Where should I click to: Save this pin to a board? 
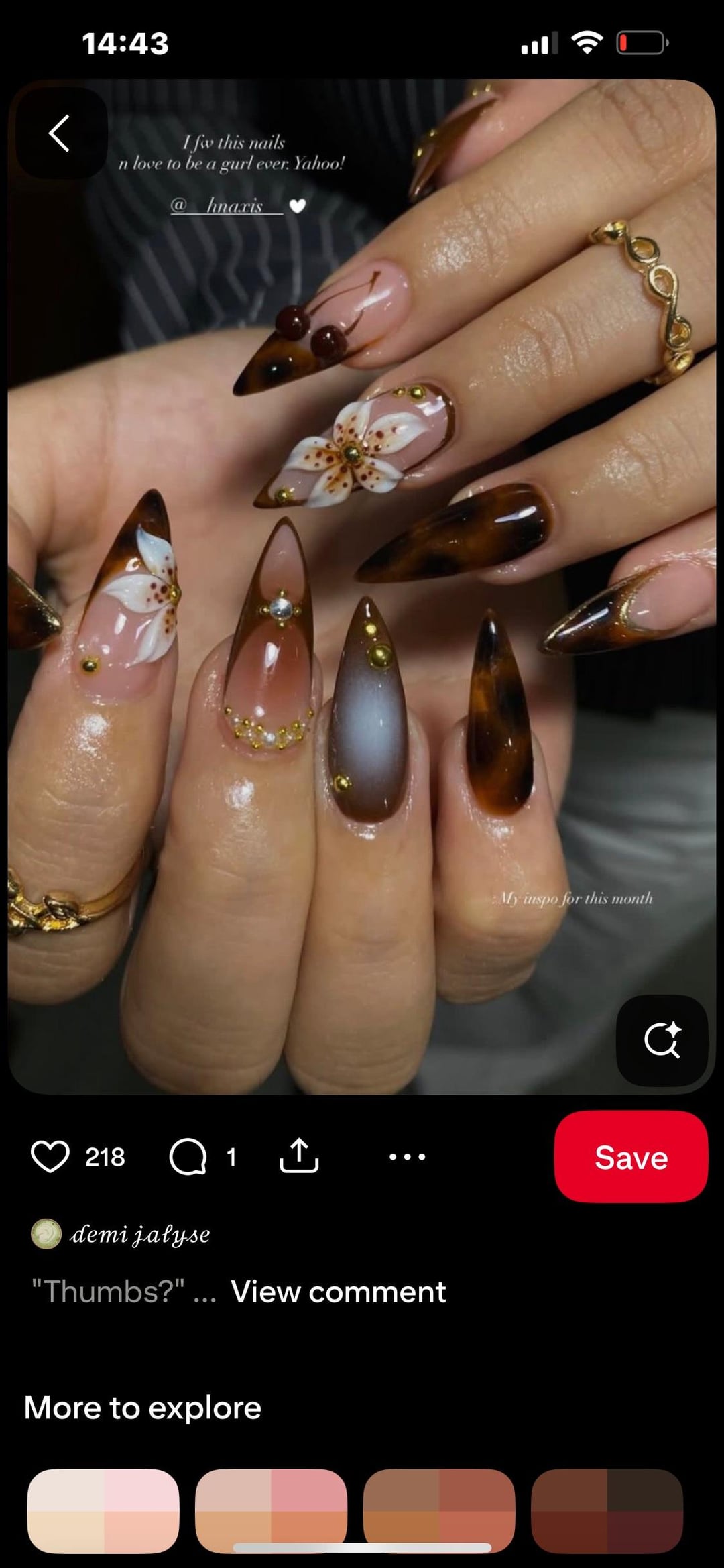[630, 1157]
